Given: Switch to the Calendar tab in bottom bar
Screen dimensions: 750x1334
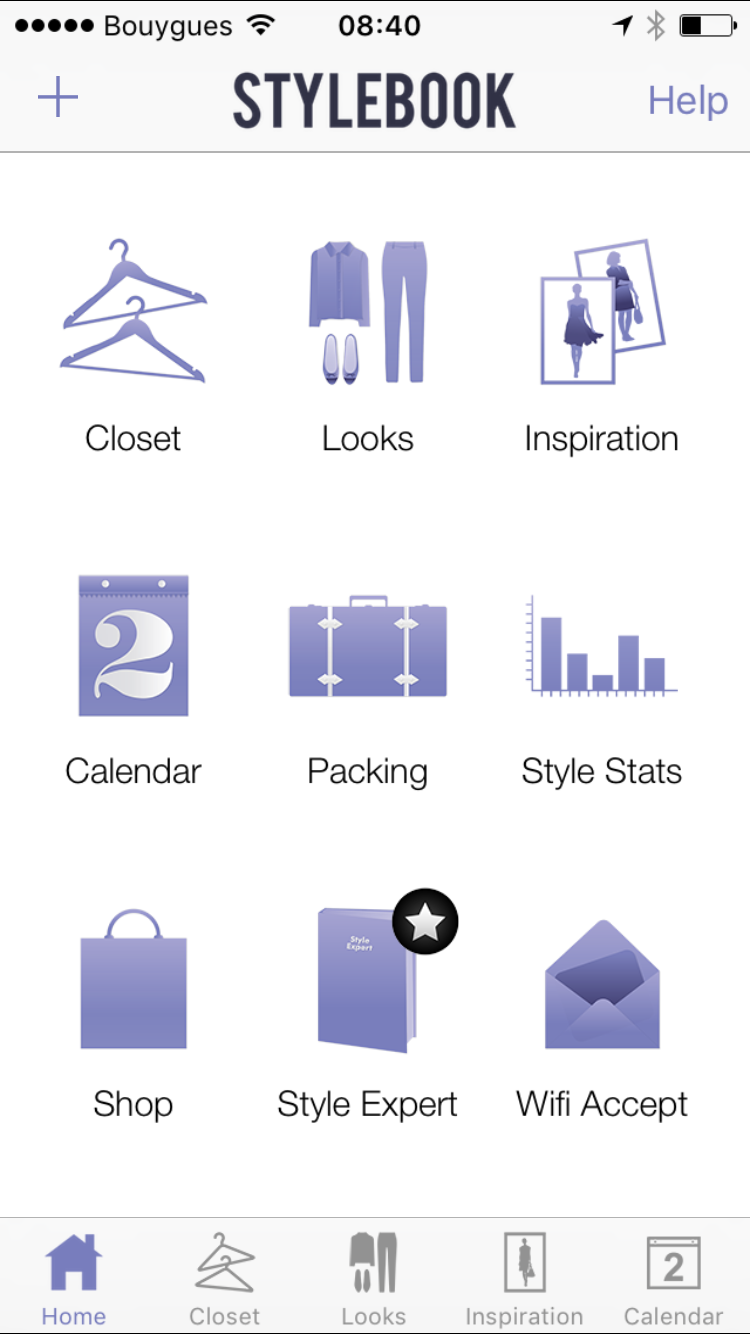Looking at the screenshot, I should point(673,1278).
